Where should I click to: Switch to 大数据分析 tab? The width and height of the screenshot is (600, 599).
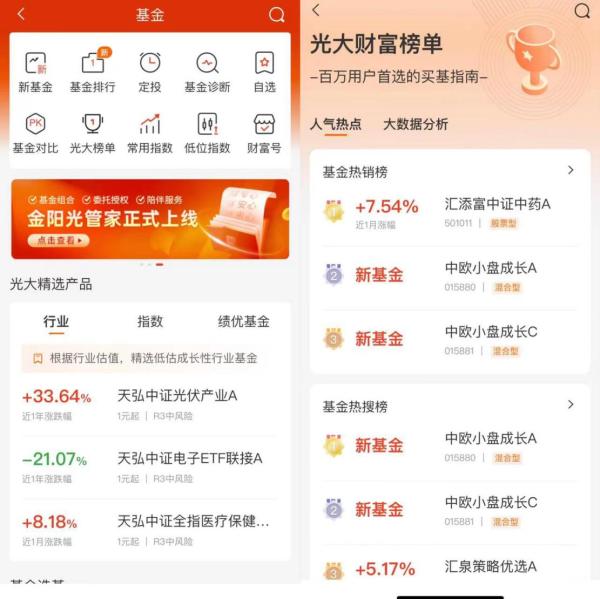click(415, 124)
